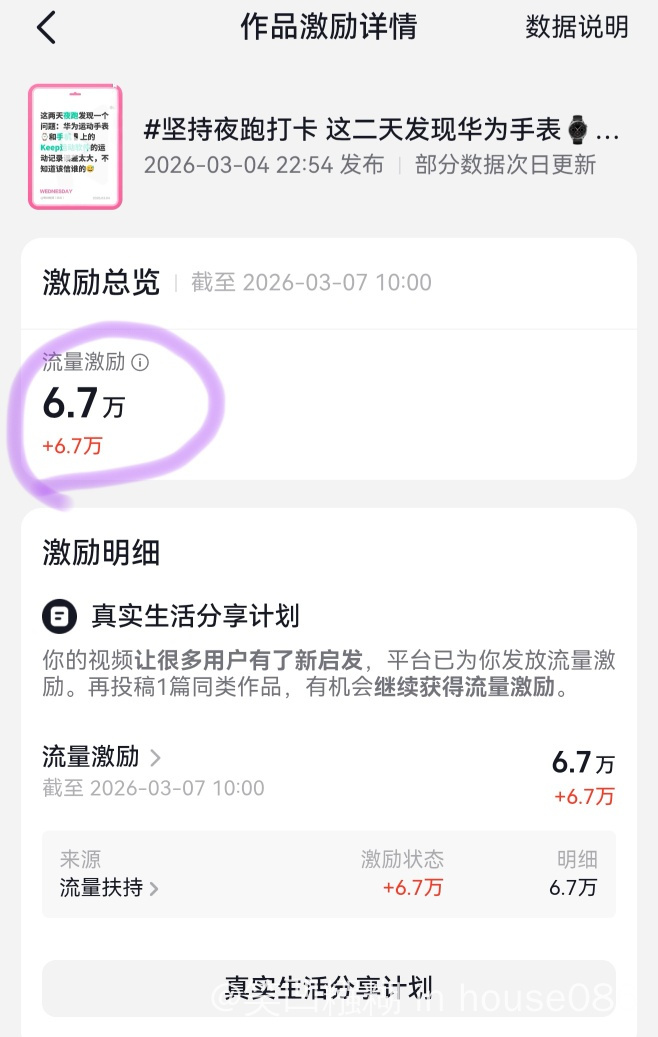Tap the 真实生活分享计划 button at the bottom
Screen dimensions: 658x1037
coord(328,987)
